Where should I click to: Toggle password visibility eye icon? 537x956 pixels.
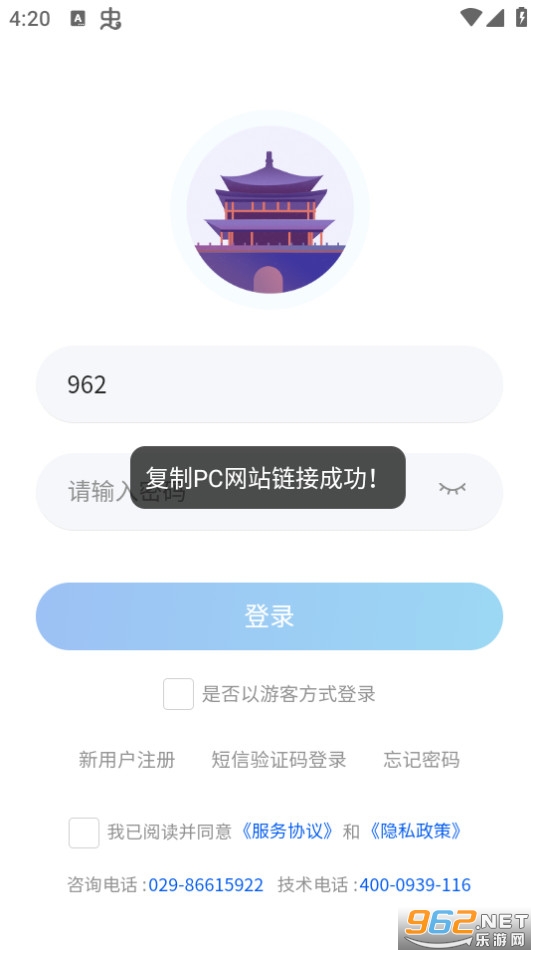click(x=452, y=488)
